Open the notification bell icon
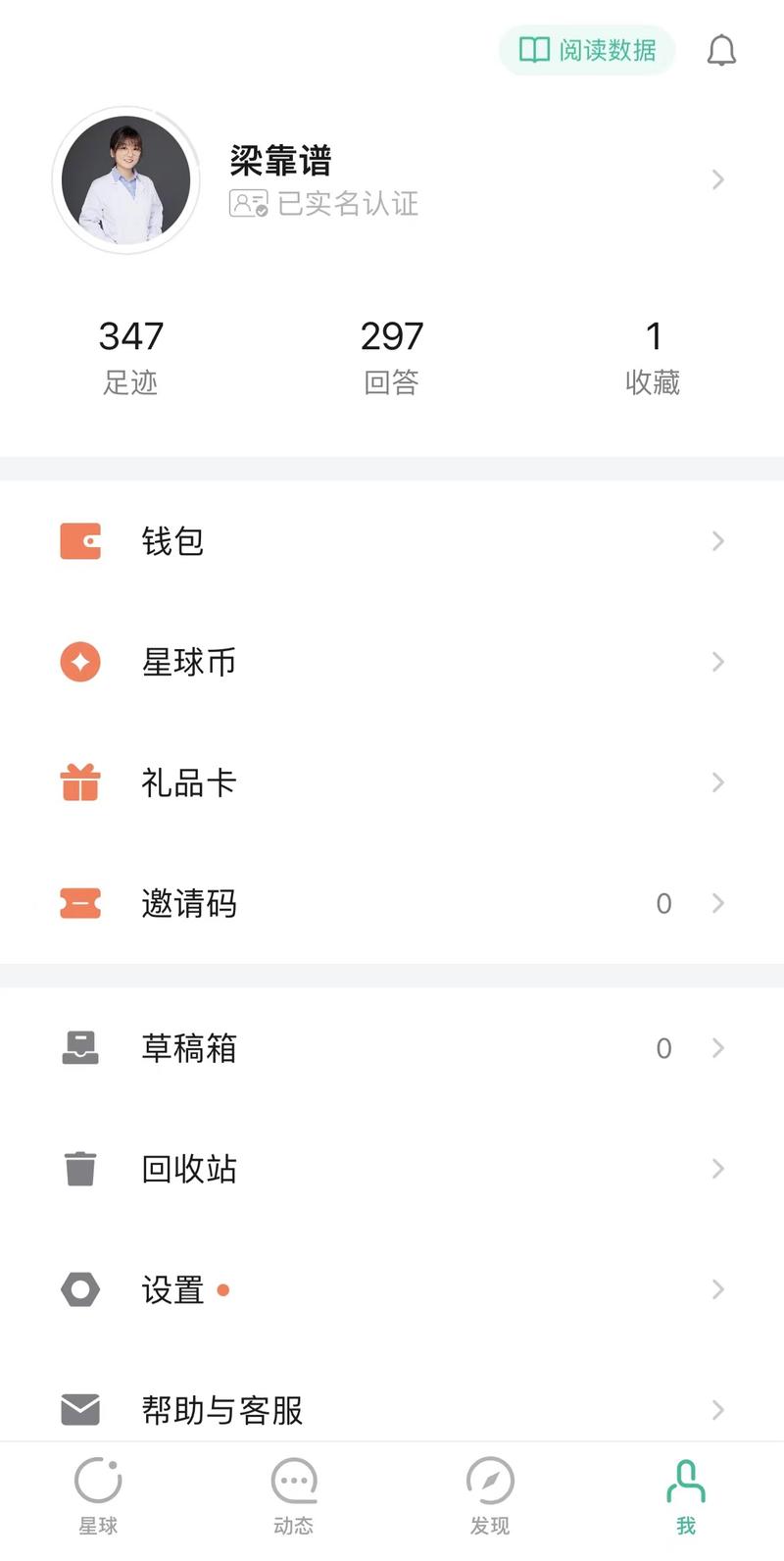This screenshot has width=784, height=1561. [722, 50]
